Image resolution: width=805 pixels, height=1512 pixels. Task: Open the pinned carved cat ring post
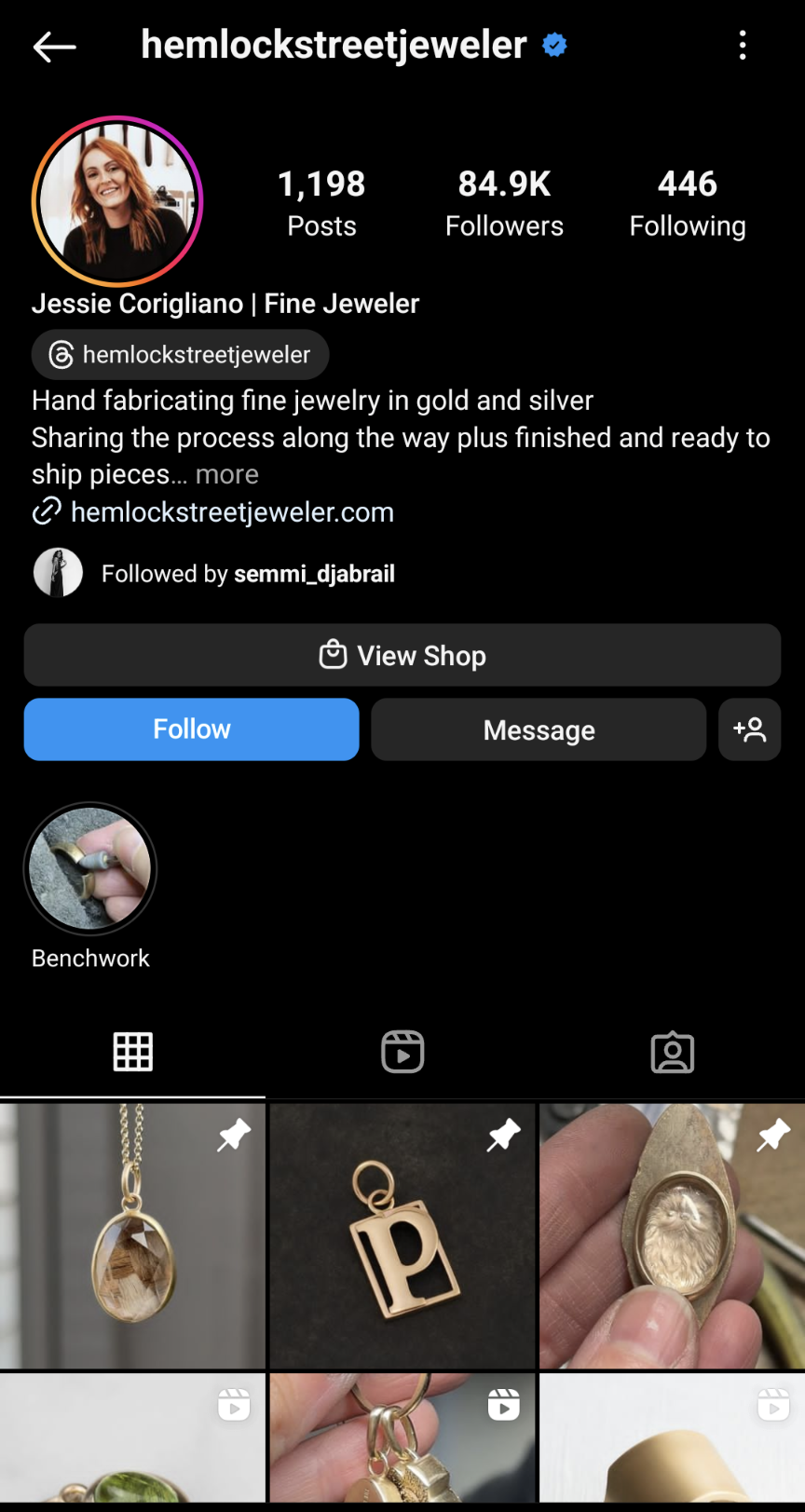673,1236
